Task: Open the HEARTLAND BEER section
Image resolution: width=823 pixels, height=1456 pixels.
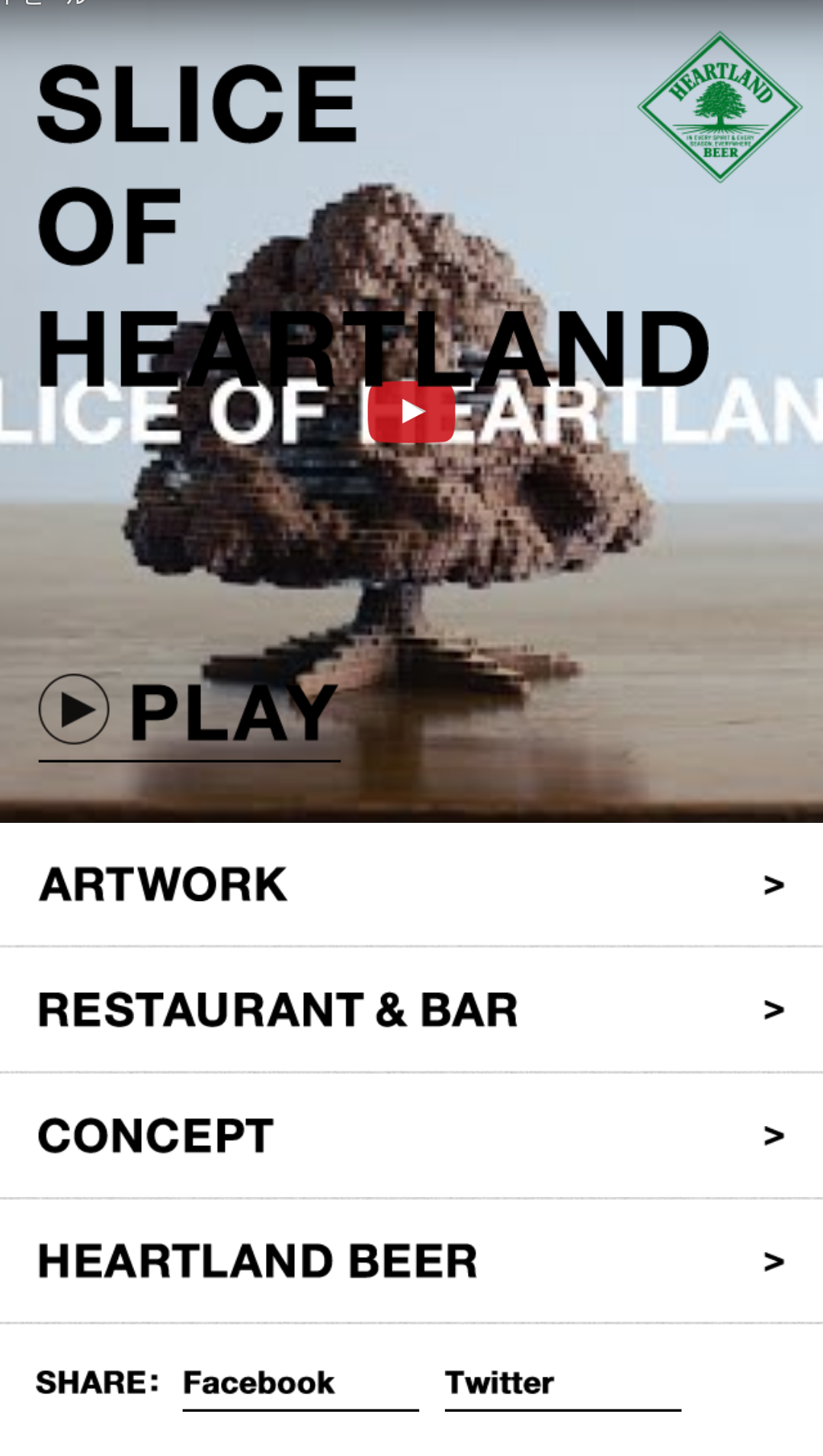Action: point(411,1261)
